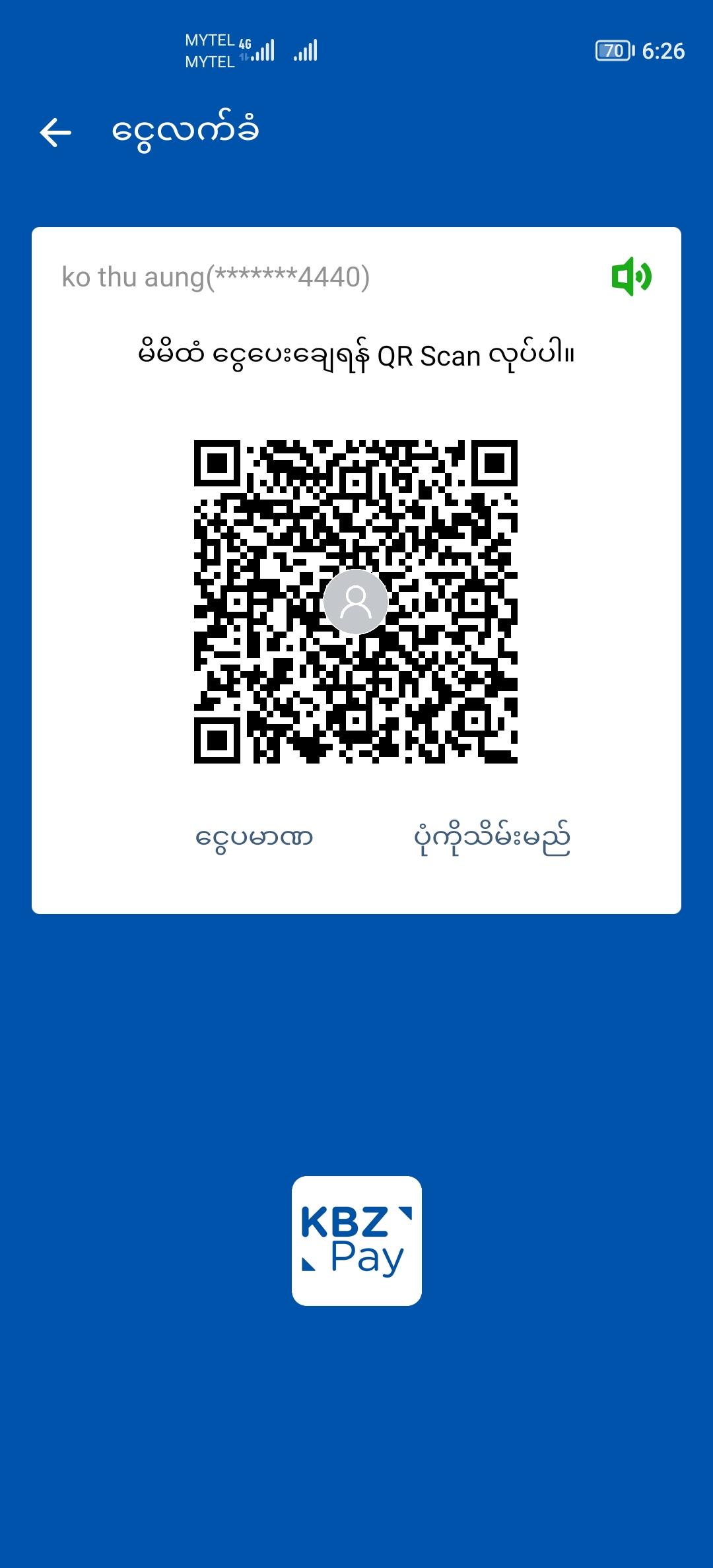This screenshot has width=713, height=1568.
Task: Tap ငွေပမာဏ to set the amount
Action: click(254, 838)
